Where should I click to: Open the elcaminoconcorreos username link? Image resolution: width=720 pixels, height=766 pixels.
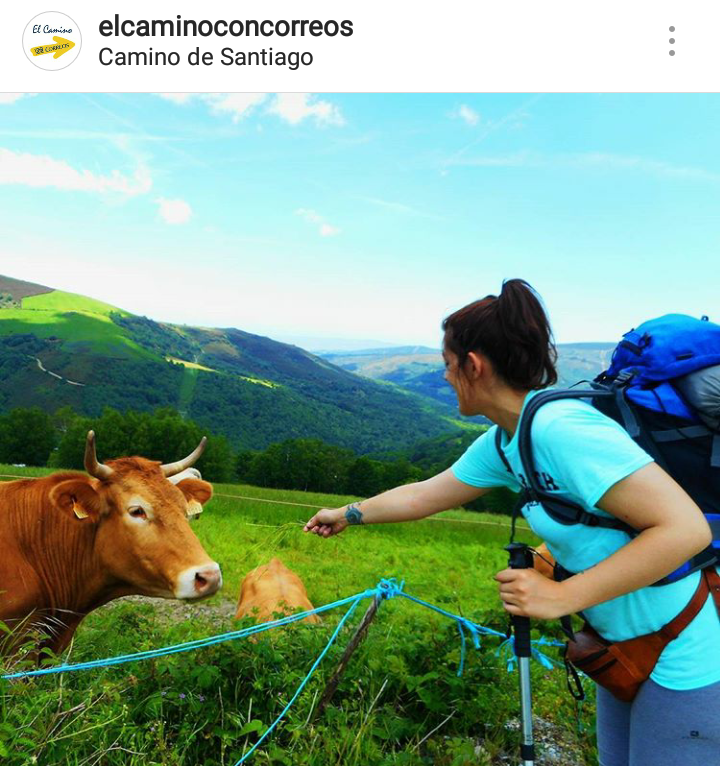(x=225, y=27)
